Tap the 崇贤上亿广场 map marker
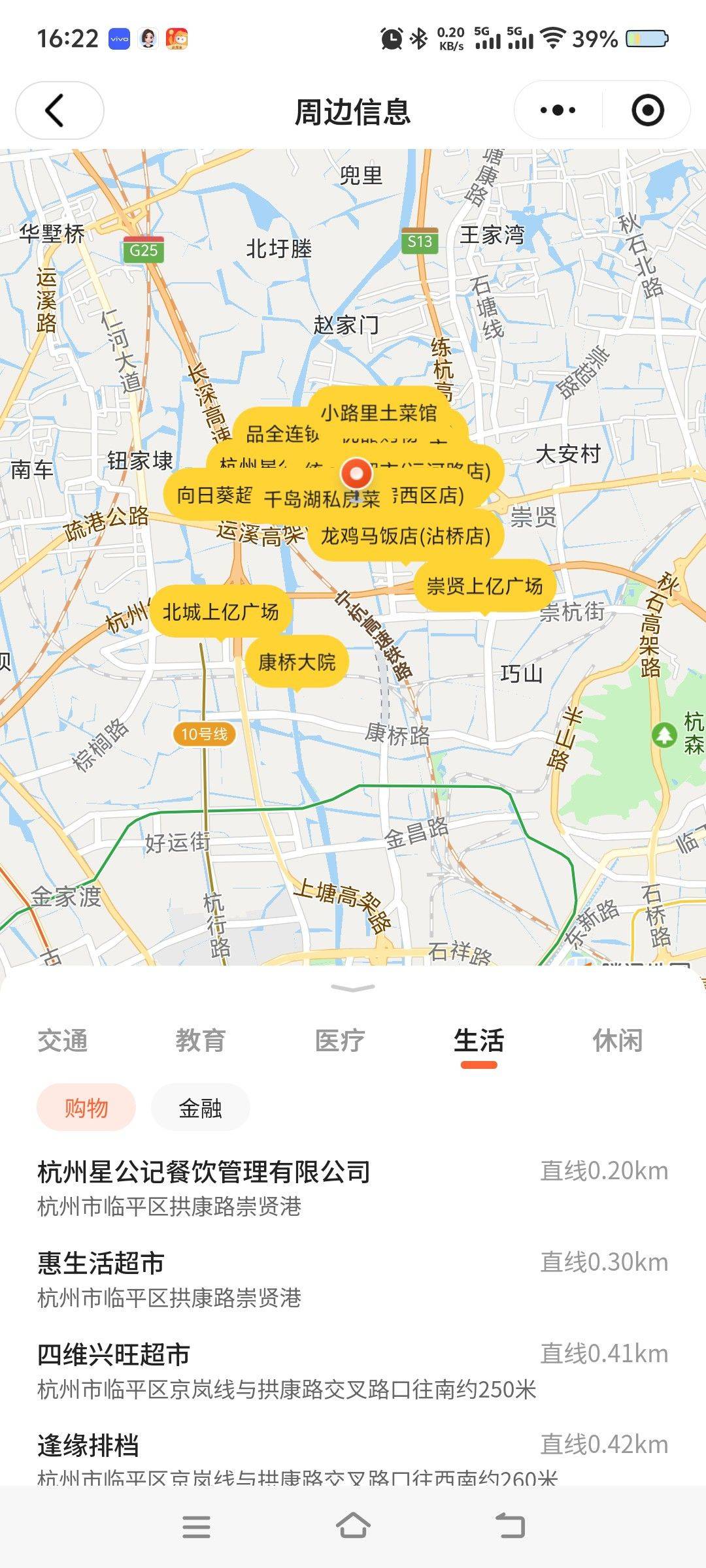The height and width of the screenshot is (1568, 706). click(x=484, y=586)
